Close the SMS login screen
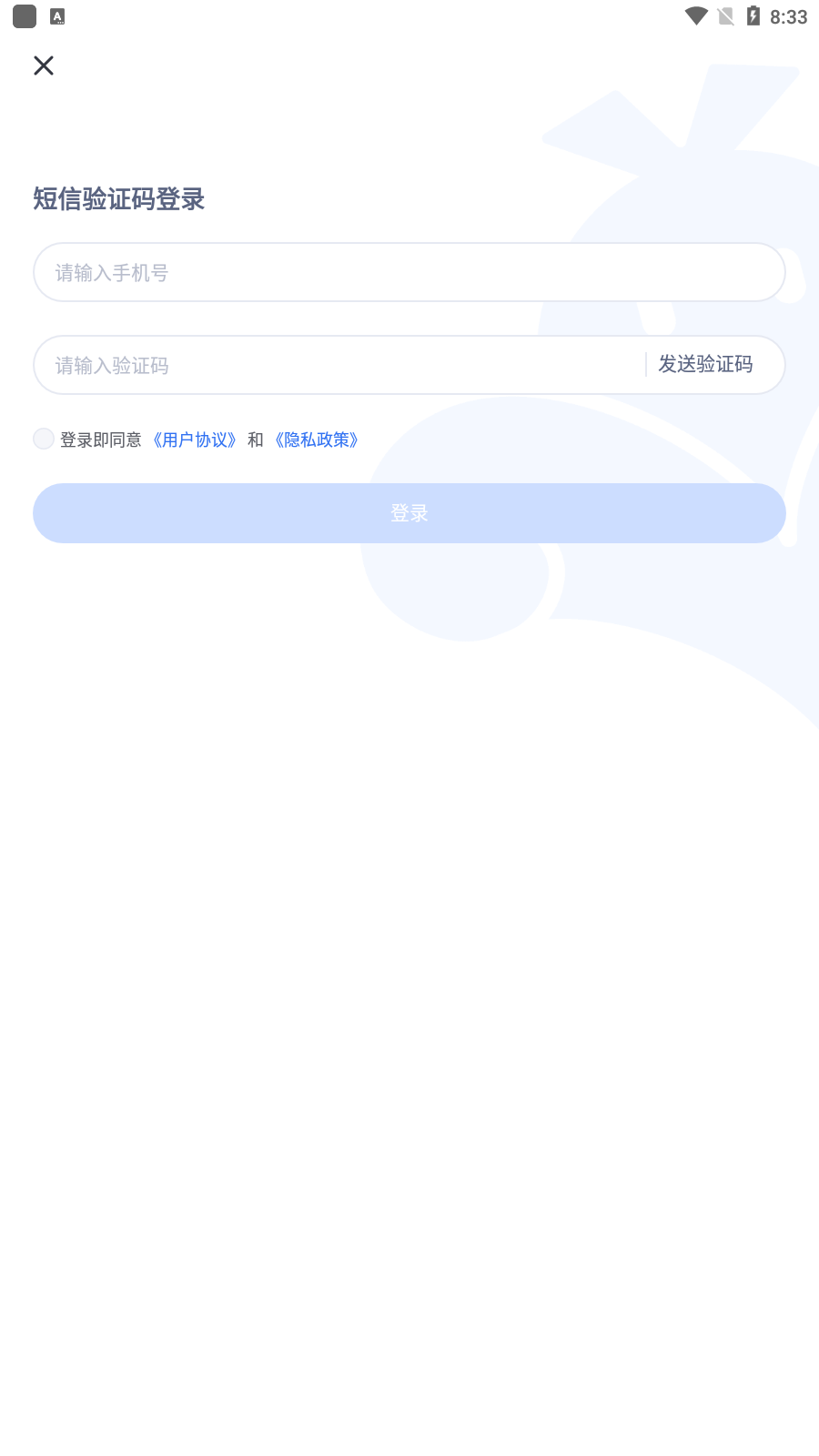Screen dimensions: 819x1456 pyautogui.click(x=44, y=66)
